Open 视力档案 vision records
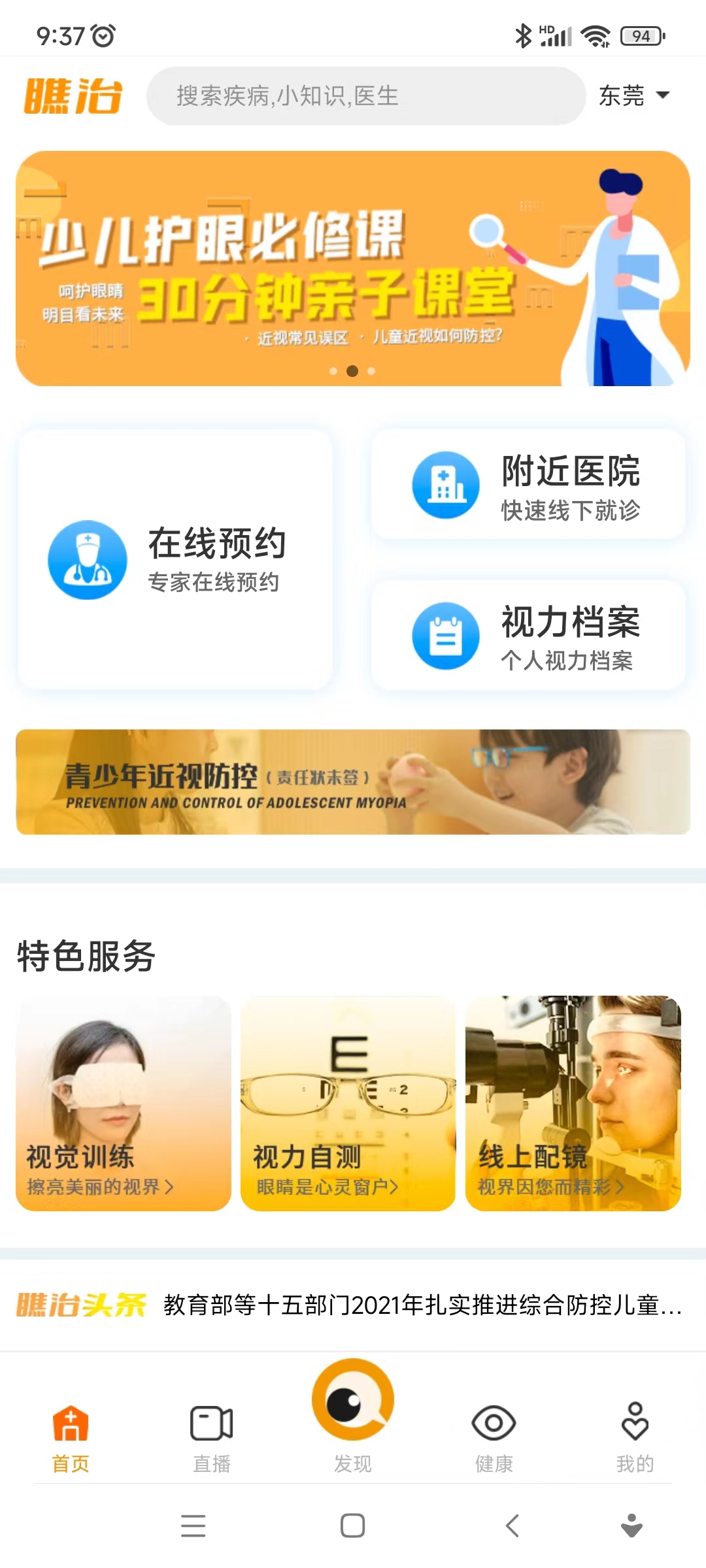 point(528,635)
